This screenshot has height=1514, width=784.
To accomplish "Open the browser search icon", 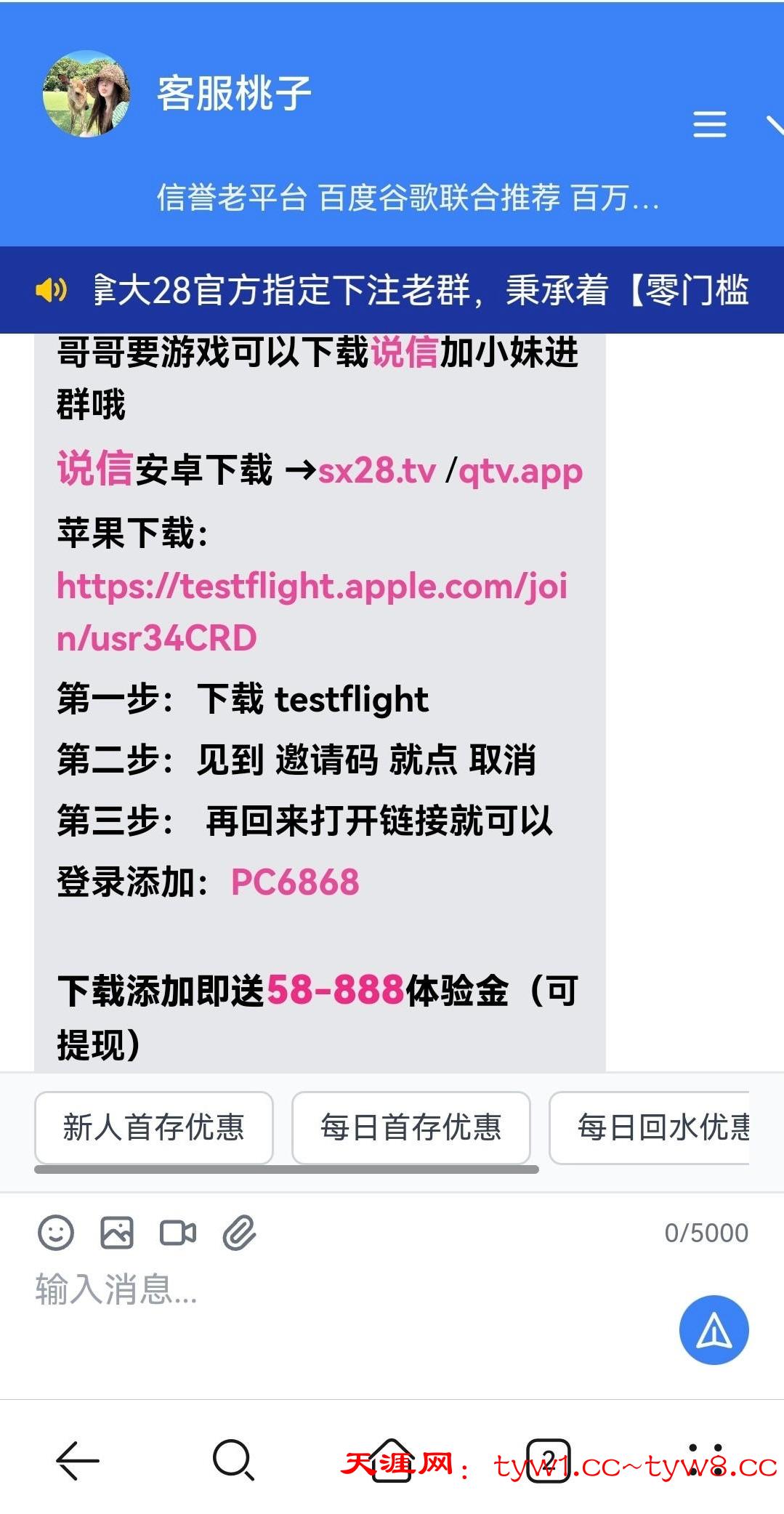I will point(233,1459).
